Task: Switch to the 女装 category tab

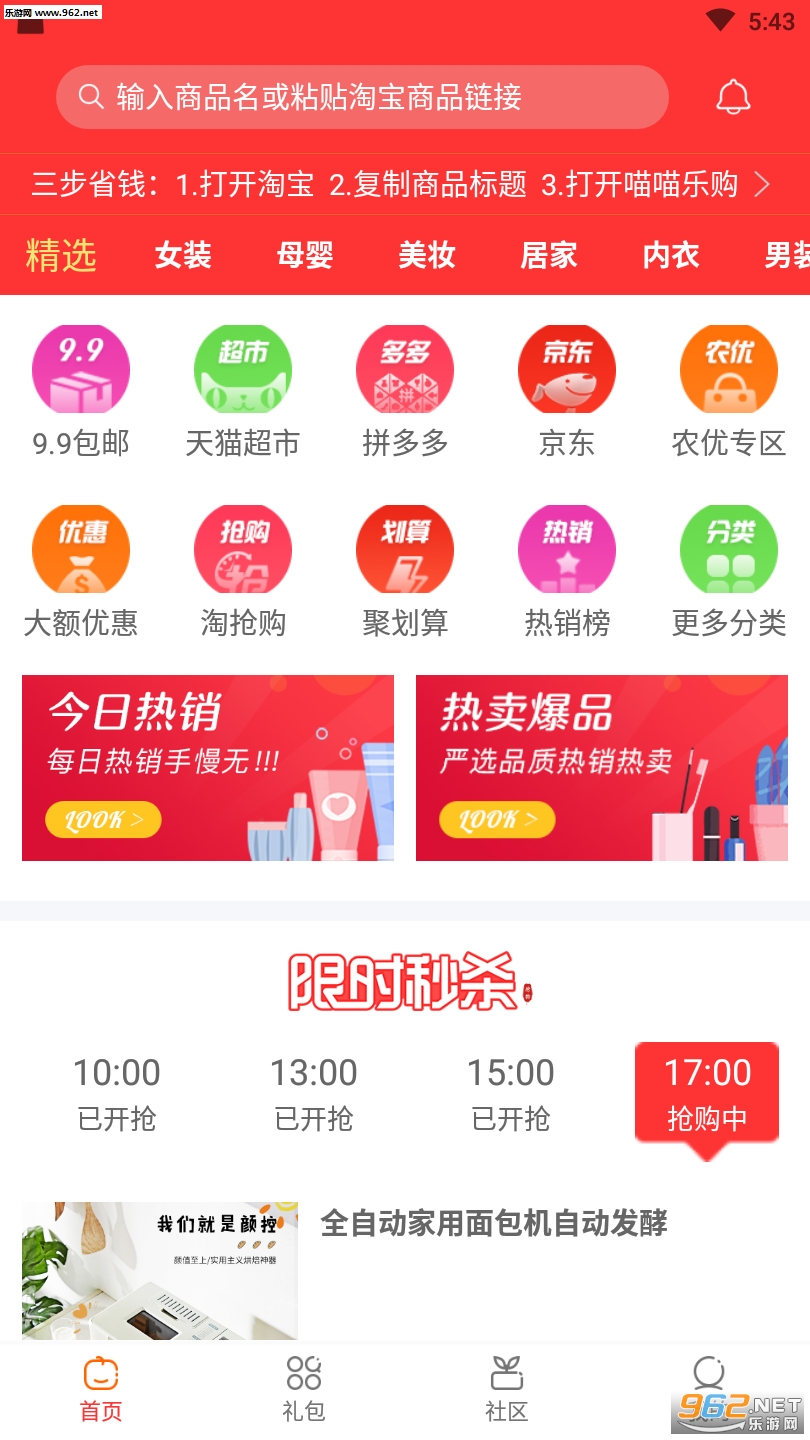Action: (183, 255)
